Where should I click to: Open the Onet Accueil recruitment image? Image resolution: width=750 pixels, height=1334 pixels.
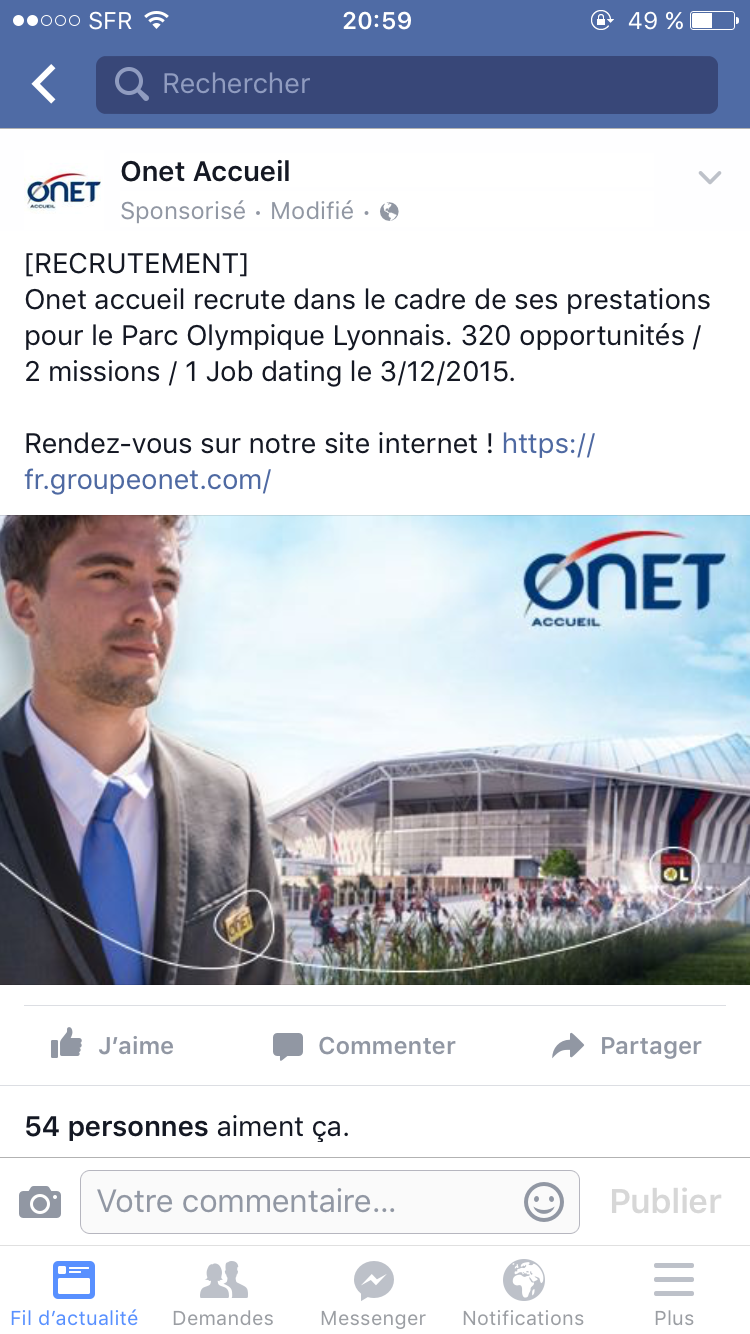click(x=375, y=750)
